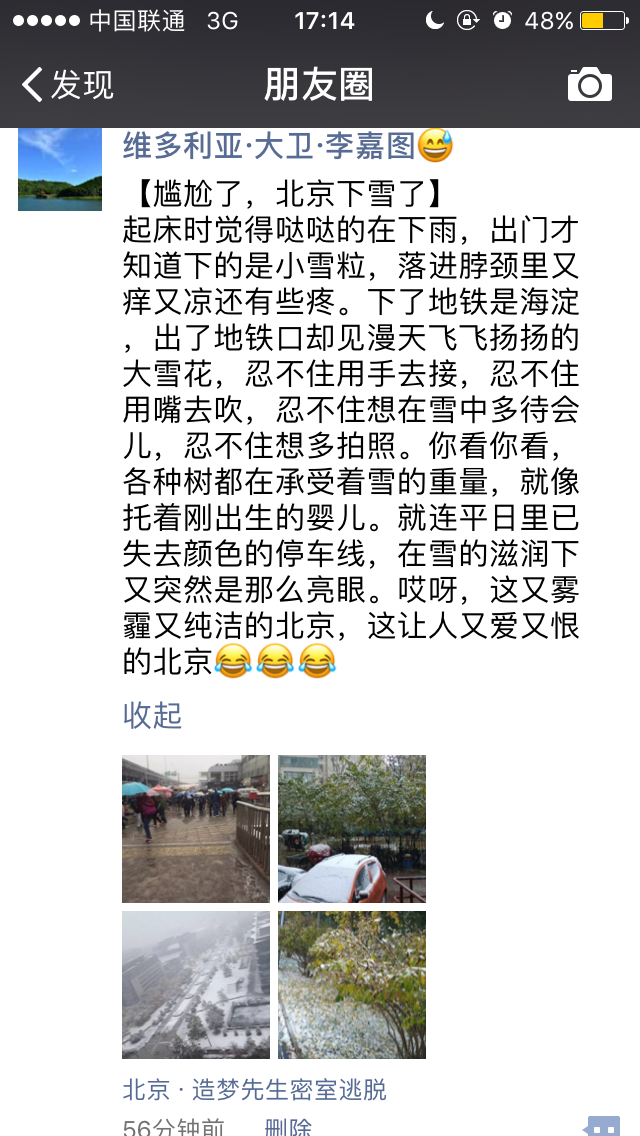The image size is (640, 1136).
Task: Delete this post via 删除
Action: 288,1127
